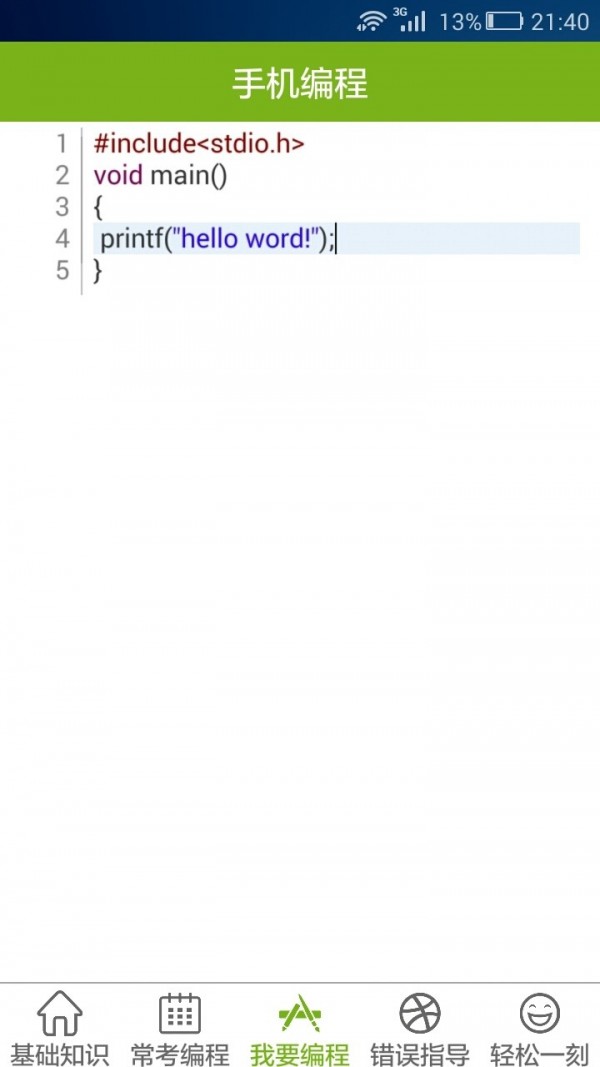Open the 轻松一刻 tab
Image resolution: width=600 pixels, height=1067 pixels.
click(x=540, y=1027)
